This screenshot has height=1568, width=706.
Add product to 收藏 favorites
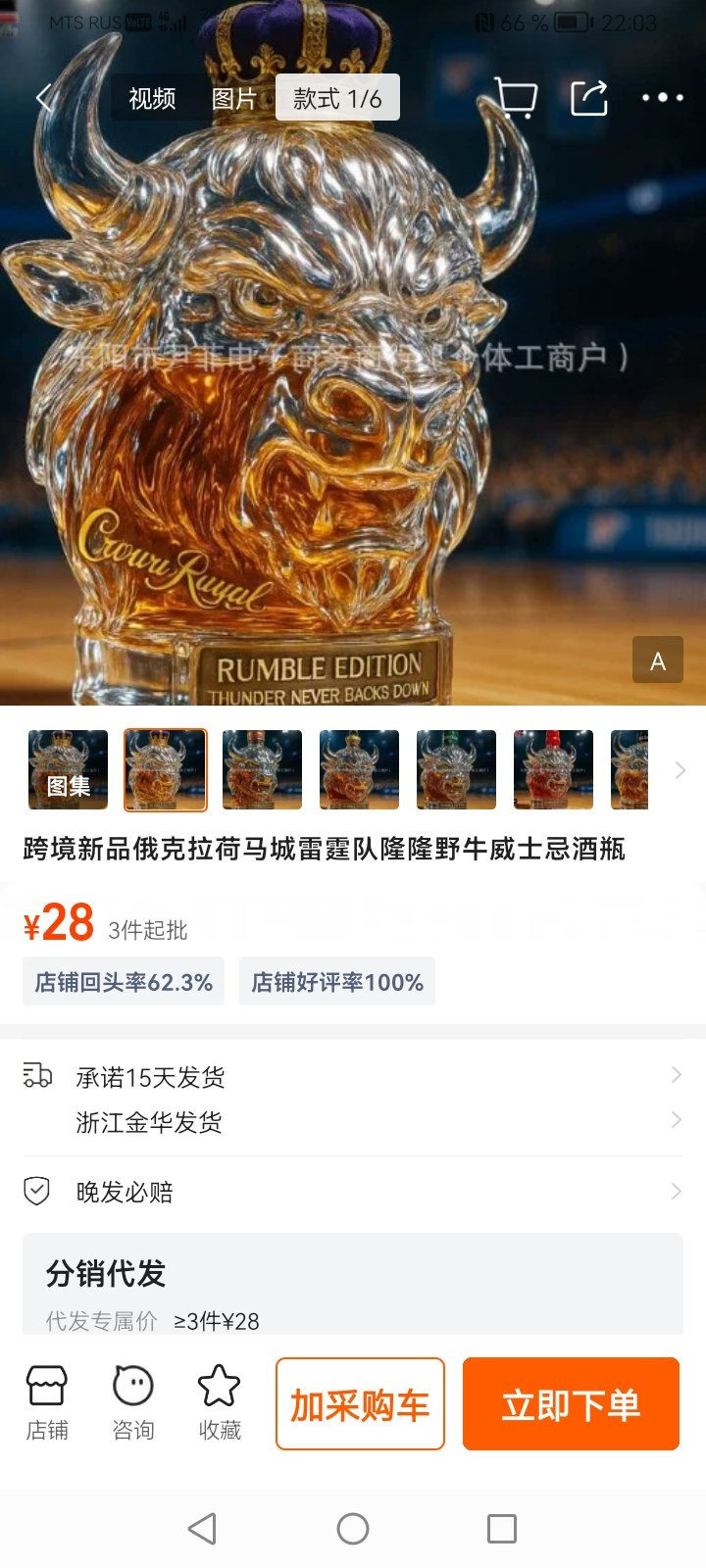click(220, 1403)
